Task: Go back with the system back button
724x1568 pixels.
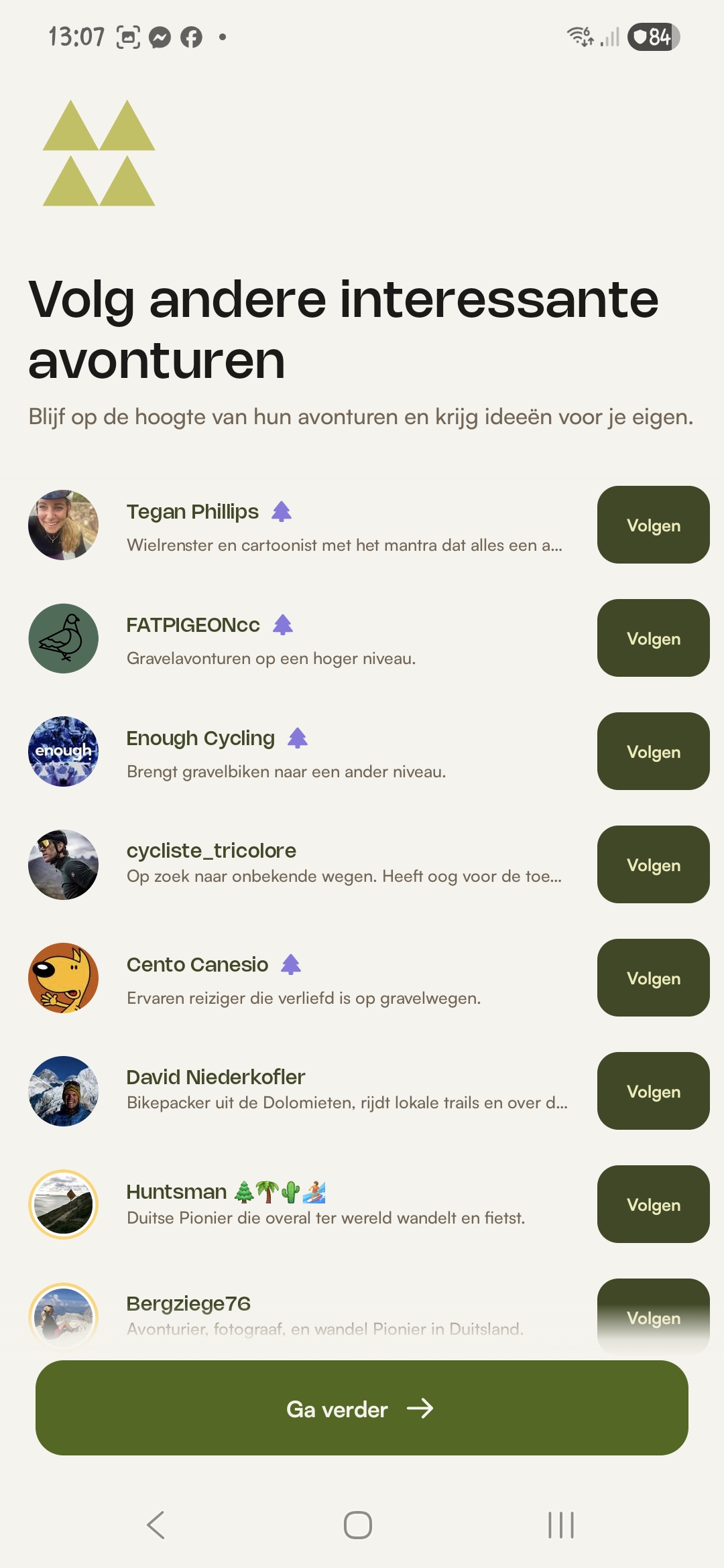Action: pos(156,1525)
